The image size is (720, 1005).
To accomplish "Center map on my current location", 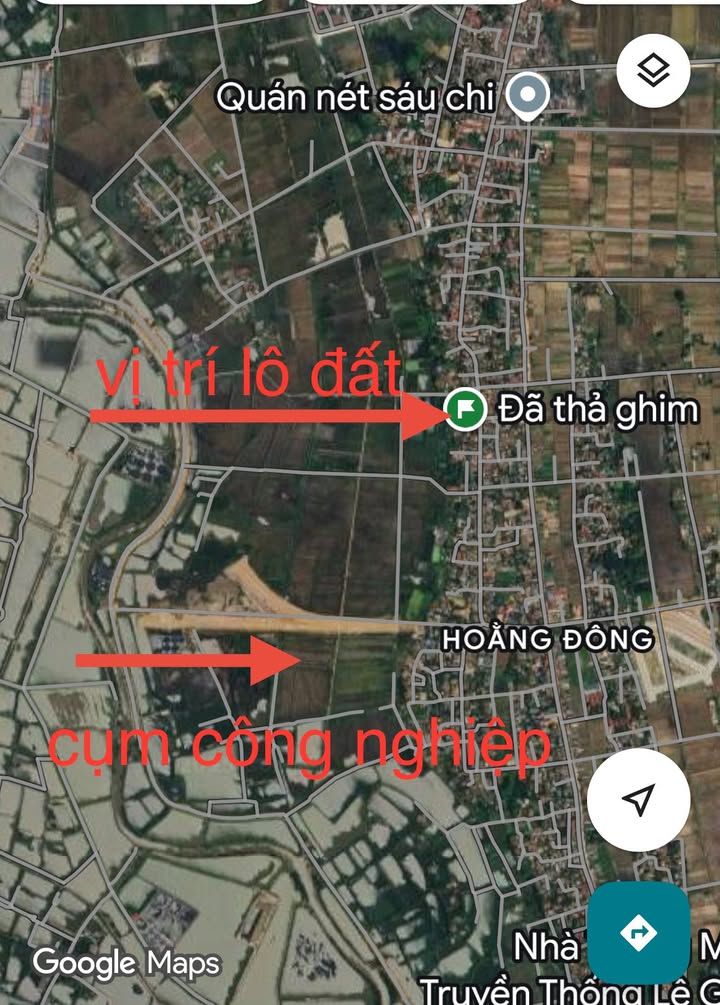I will click(638, 800).
